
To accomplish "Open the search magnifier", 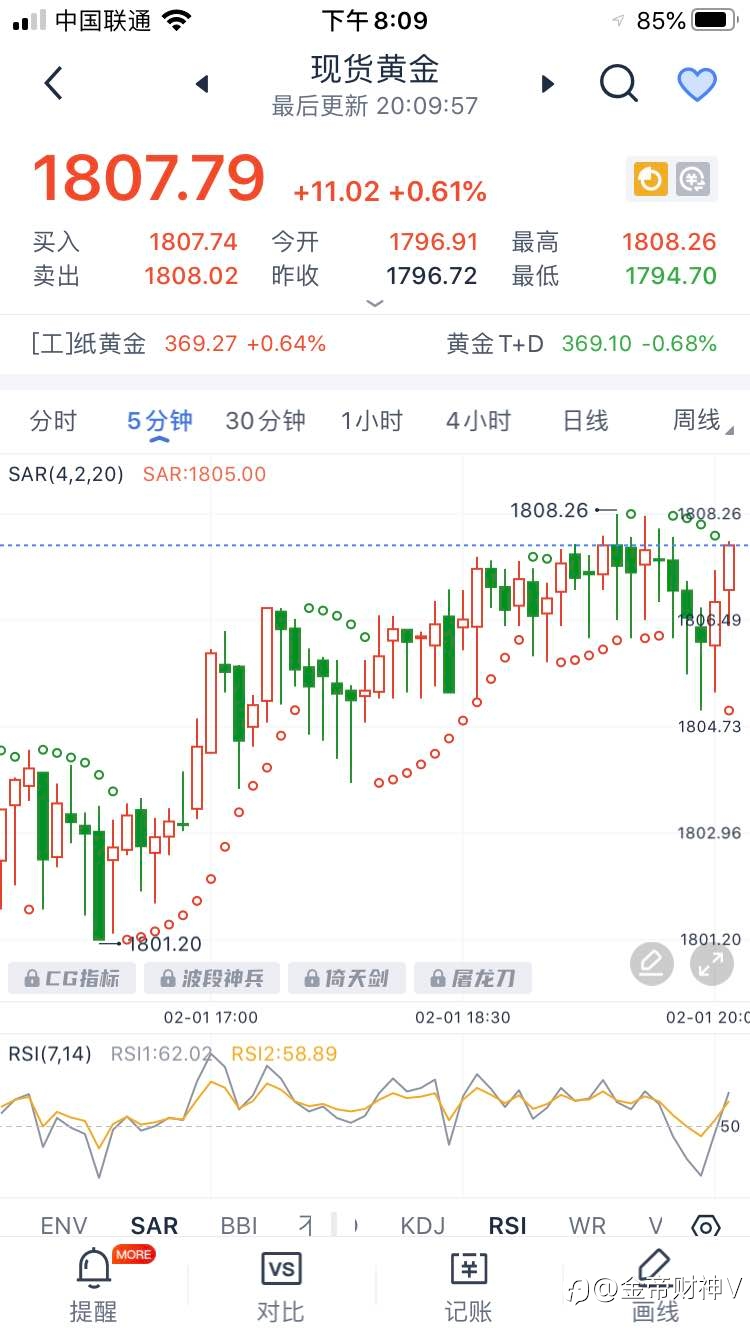I will pyautogui.click(x=619, y=84).
